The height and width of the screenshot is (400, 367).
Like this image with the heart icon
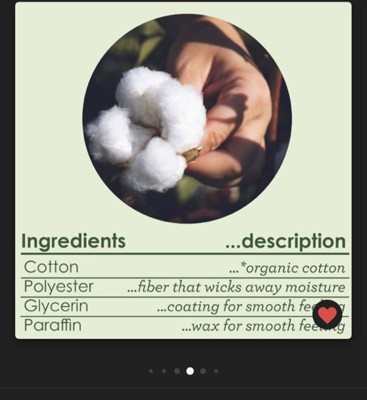click(327, 314)
